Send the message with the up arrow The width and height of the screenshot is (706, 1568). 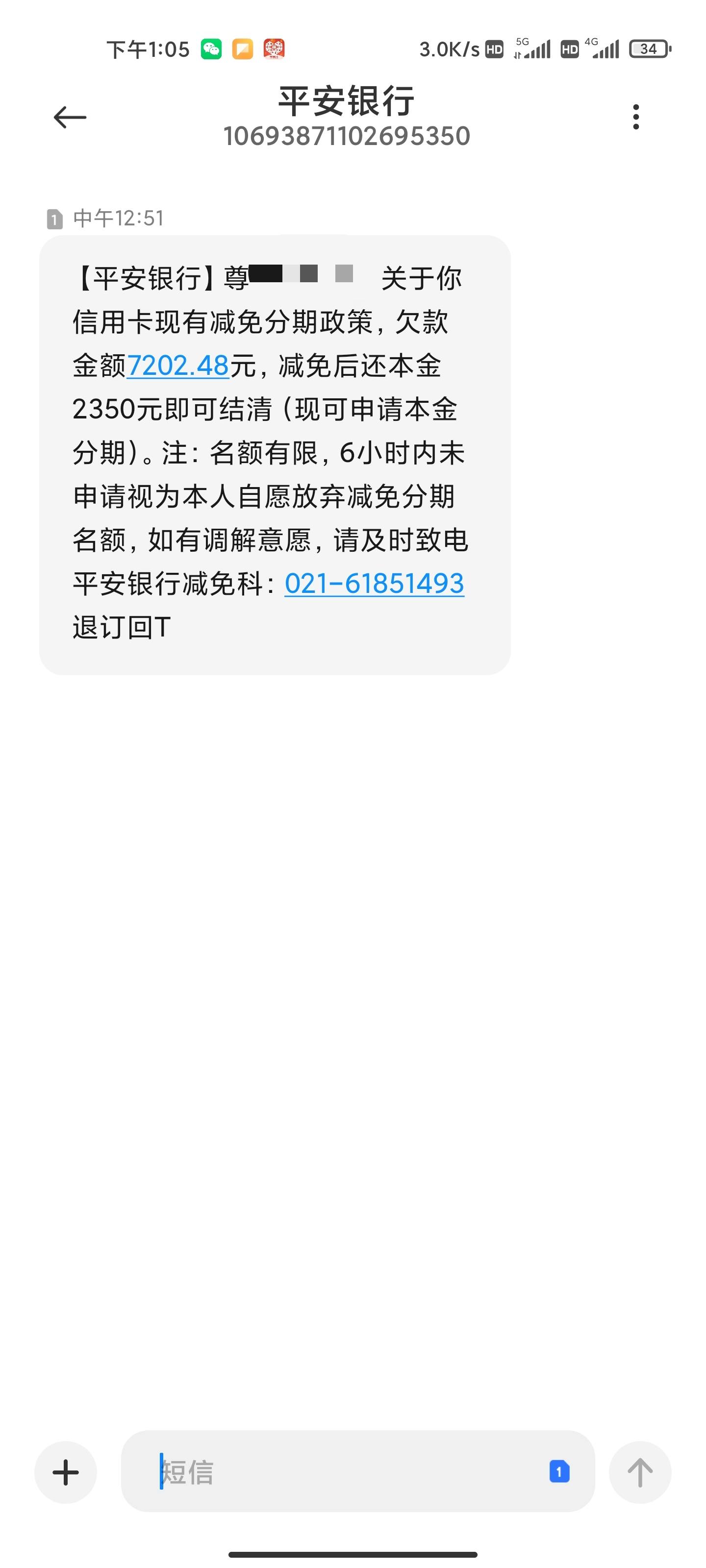click(640, 1473)
